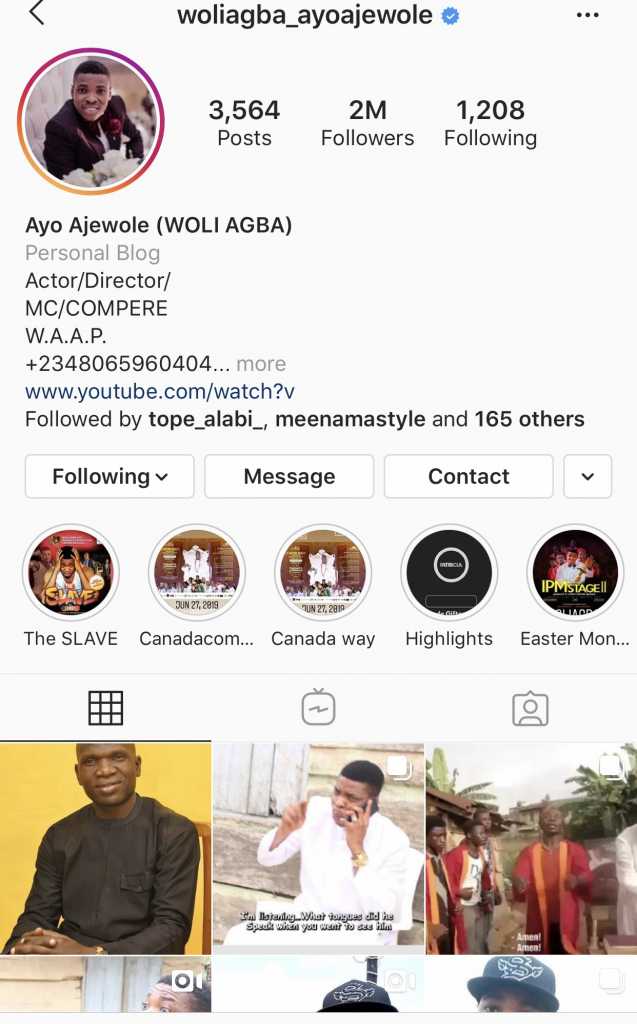Switch to the IGTV tab
Image resolution: width=637 pixels, height=1024 pixels.
point(319,708)
